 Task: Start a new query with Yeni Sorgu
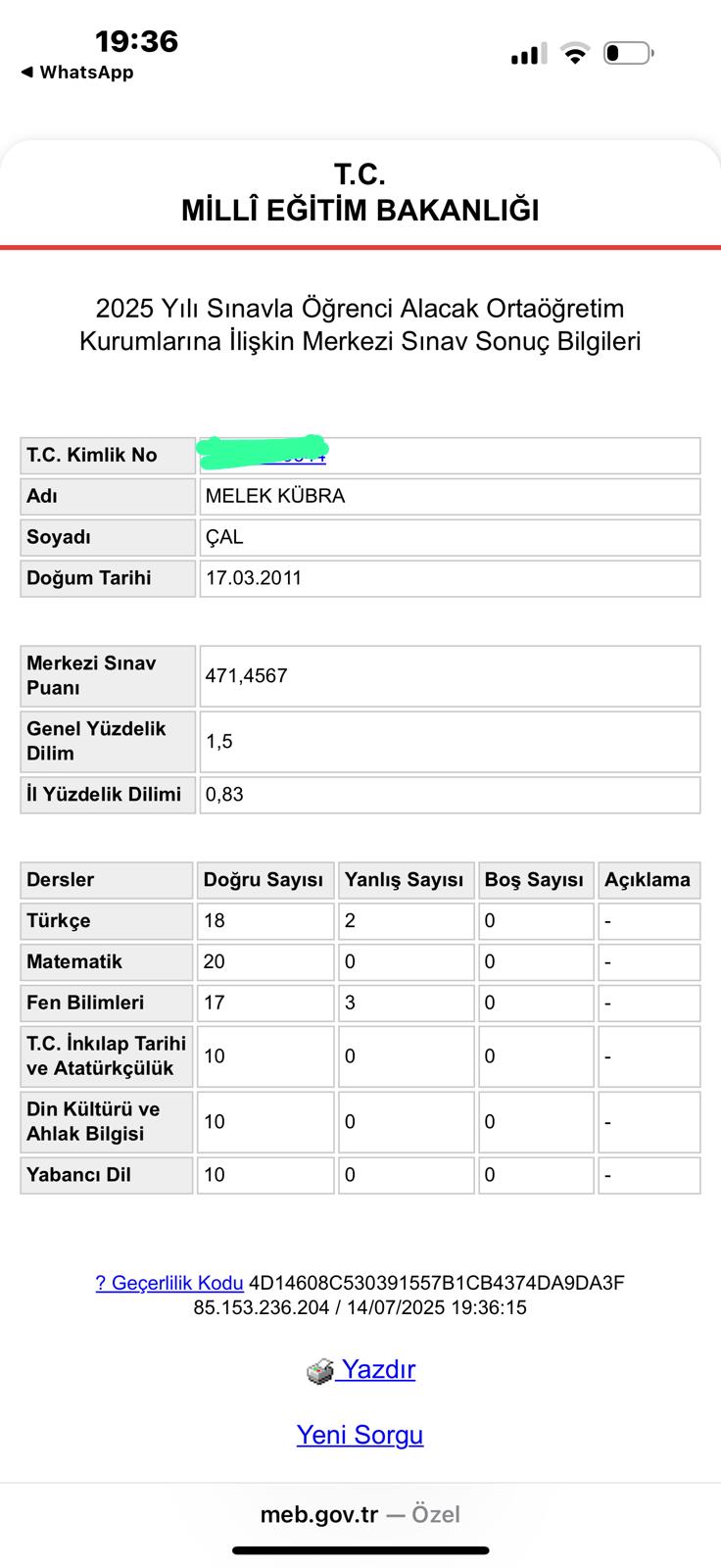[360, 1435]
